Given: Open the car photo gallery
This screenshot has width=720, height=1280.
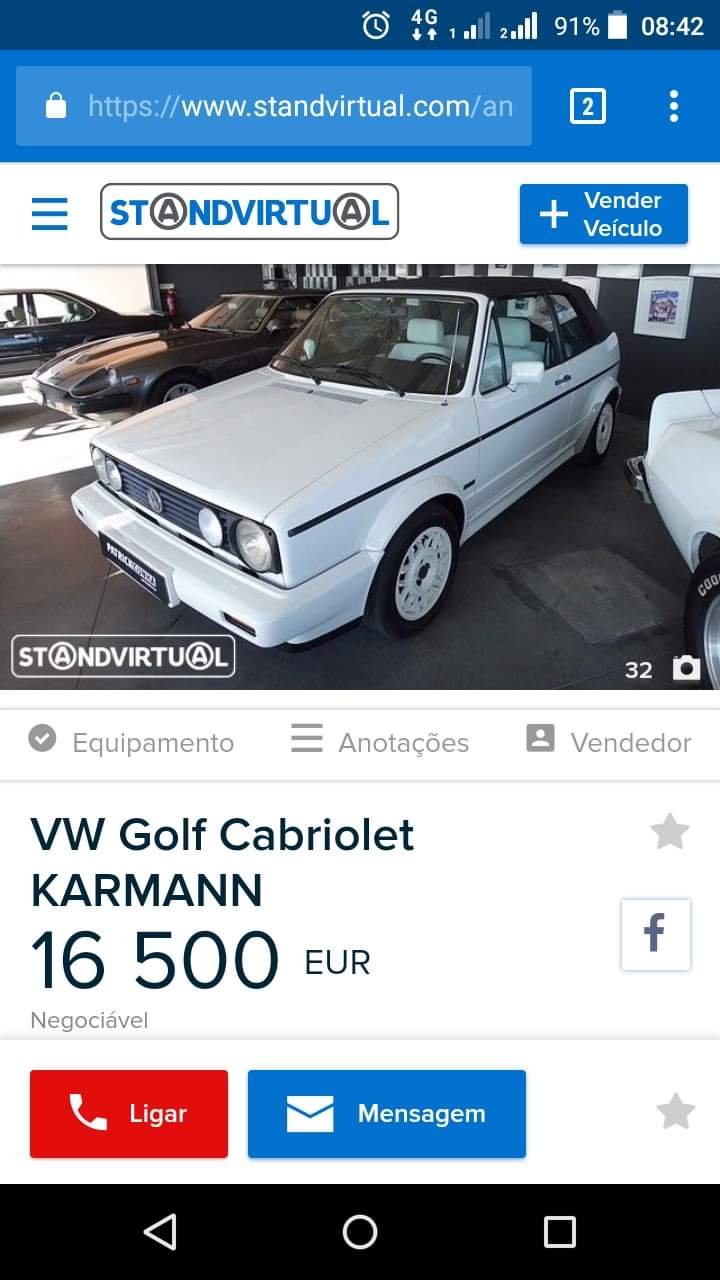Looking at the screenshot, I should click(x=360, y=476).
